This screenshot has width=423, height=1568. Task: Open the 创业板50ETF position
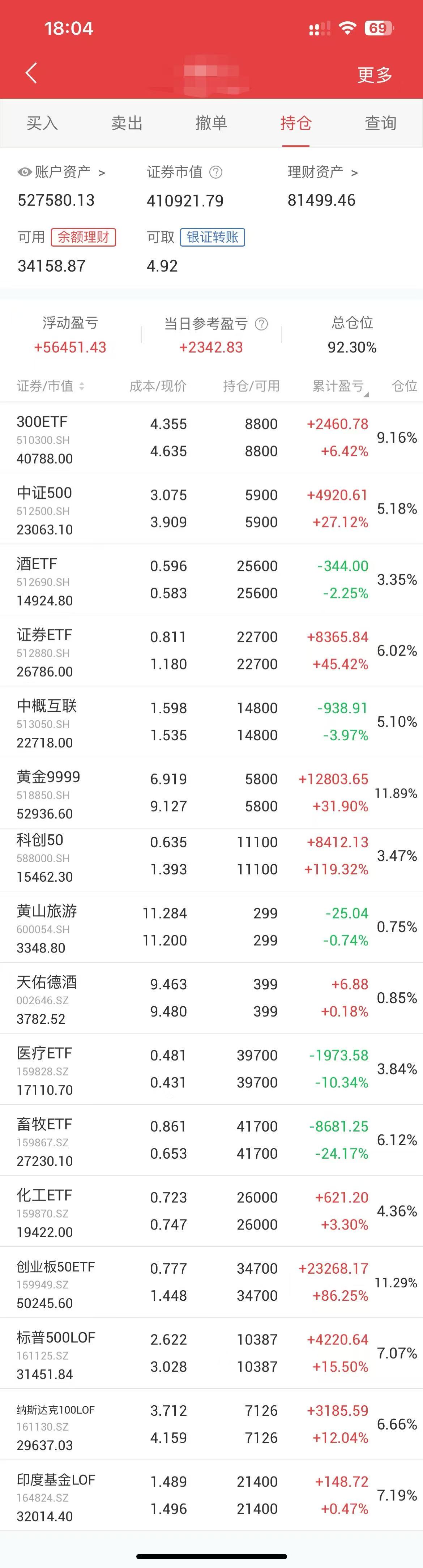pos(211,1282)
